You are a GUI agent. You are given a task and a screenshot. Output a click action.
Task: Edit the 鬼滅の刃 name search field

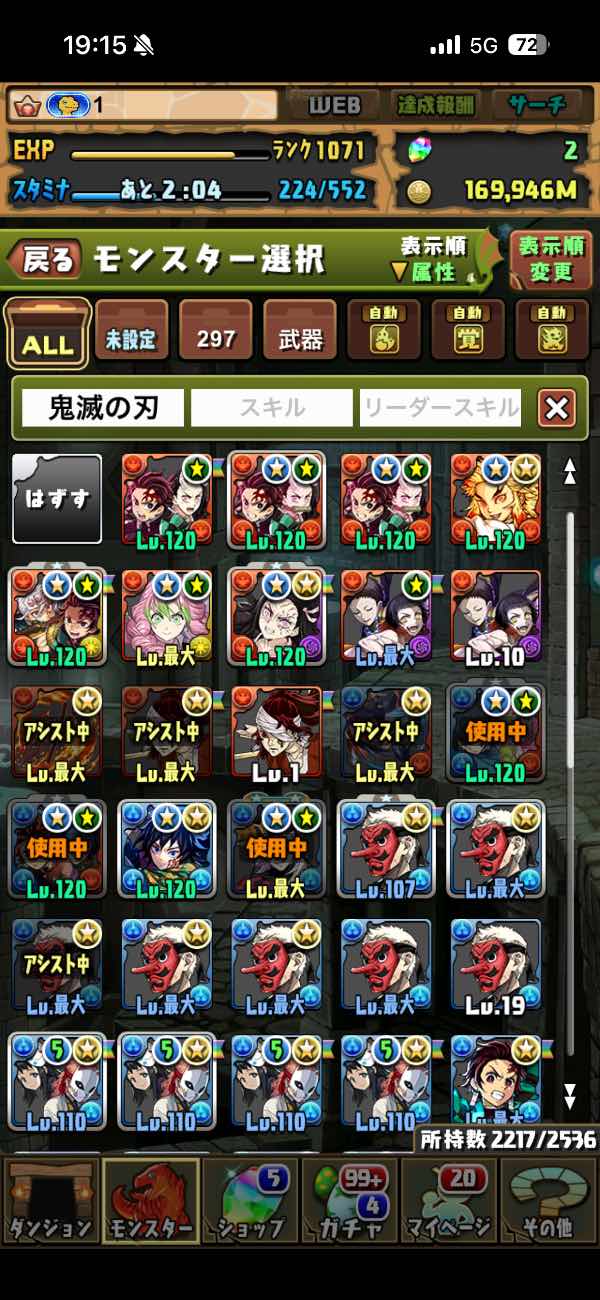pyautogui.click(x=103, y=407)
